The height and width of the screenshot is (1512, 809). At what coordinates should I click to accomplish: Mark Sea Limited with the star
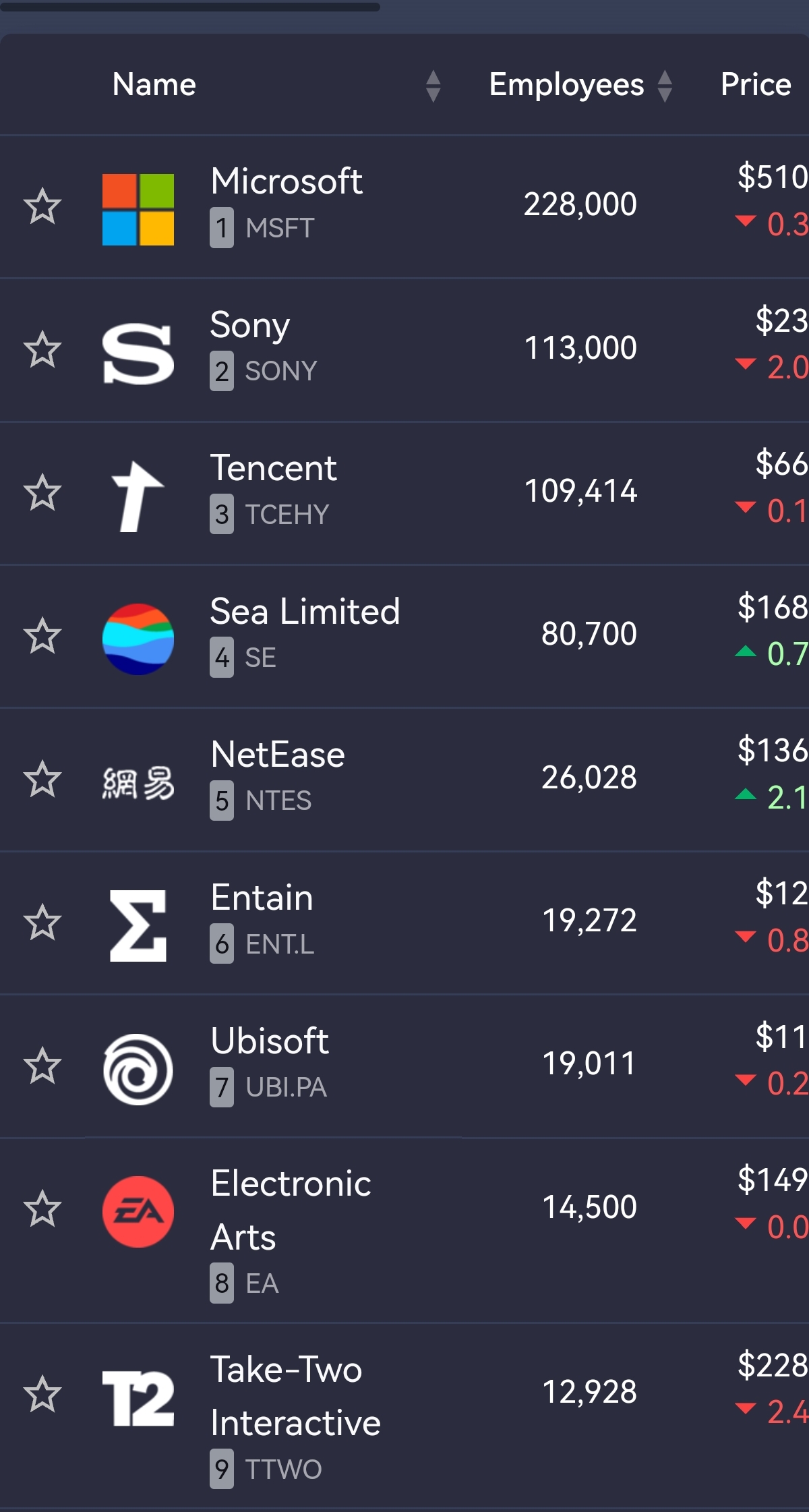tap(42, 636)
